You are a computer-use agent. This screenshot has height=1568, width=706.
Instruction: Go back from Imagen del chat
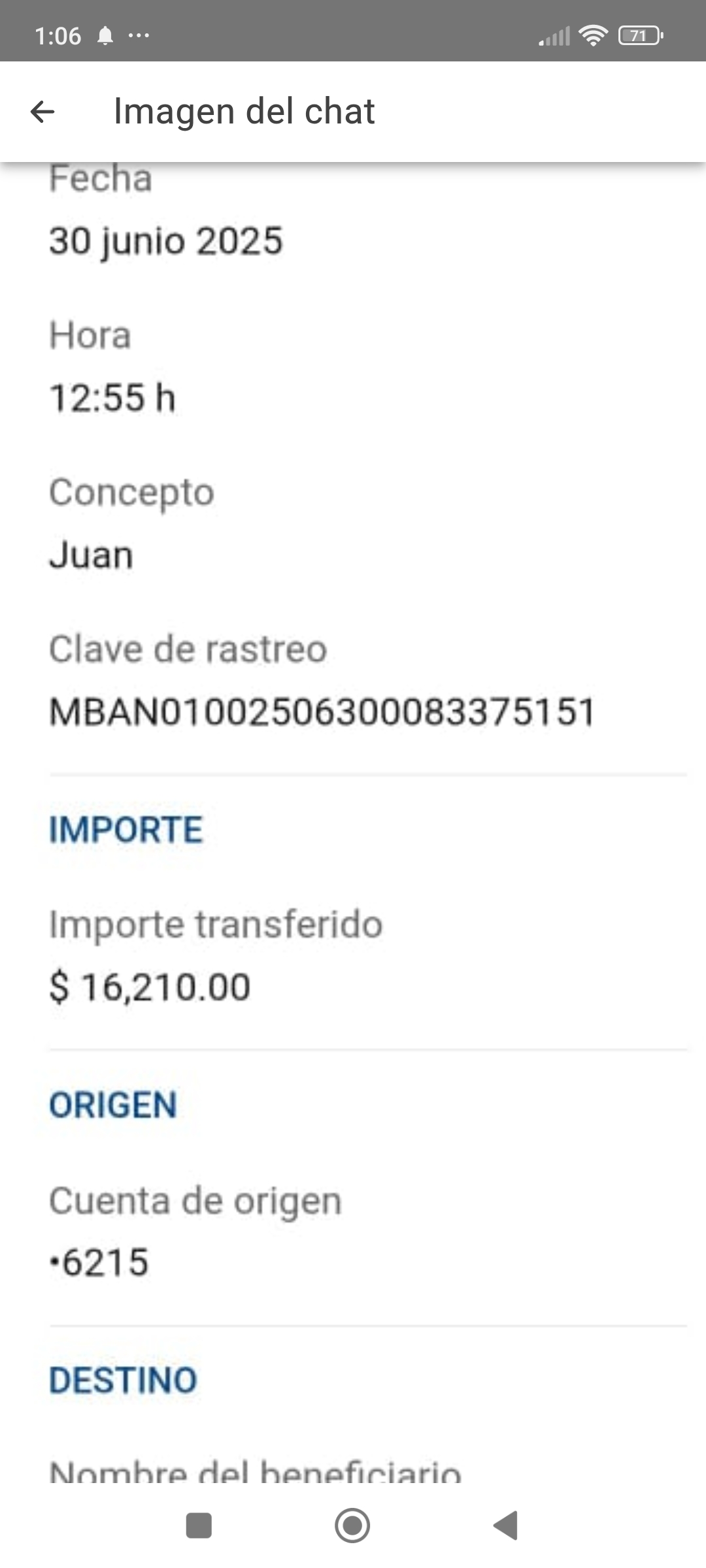click(42, 112)
